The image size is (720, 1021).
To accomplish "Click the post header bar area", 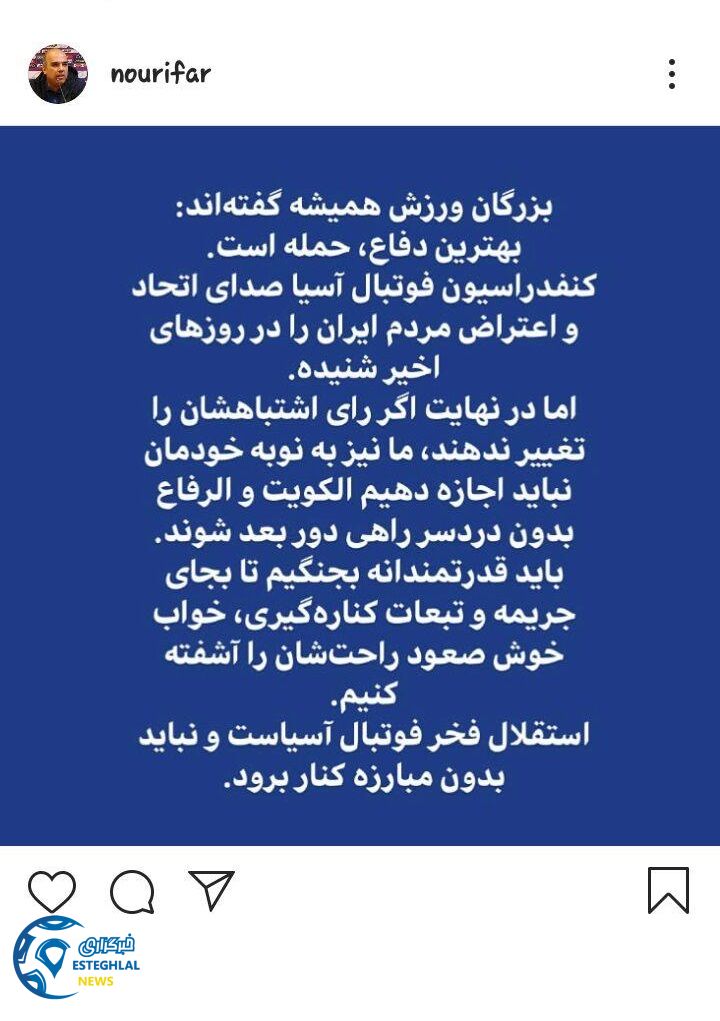I will [360, 70].
